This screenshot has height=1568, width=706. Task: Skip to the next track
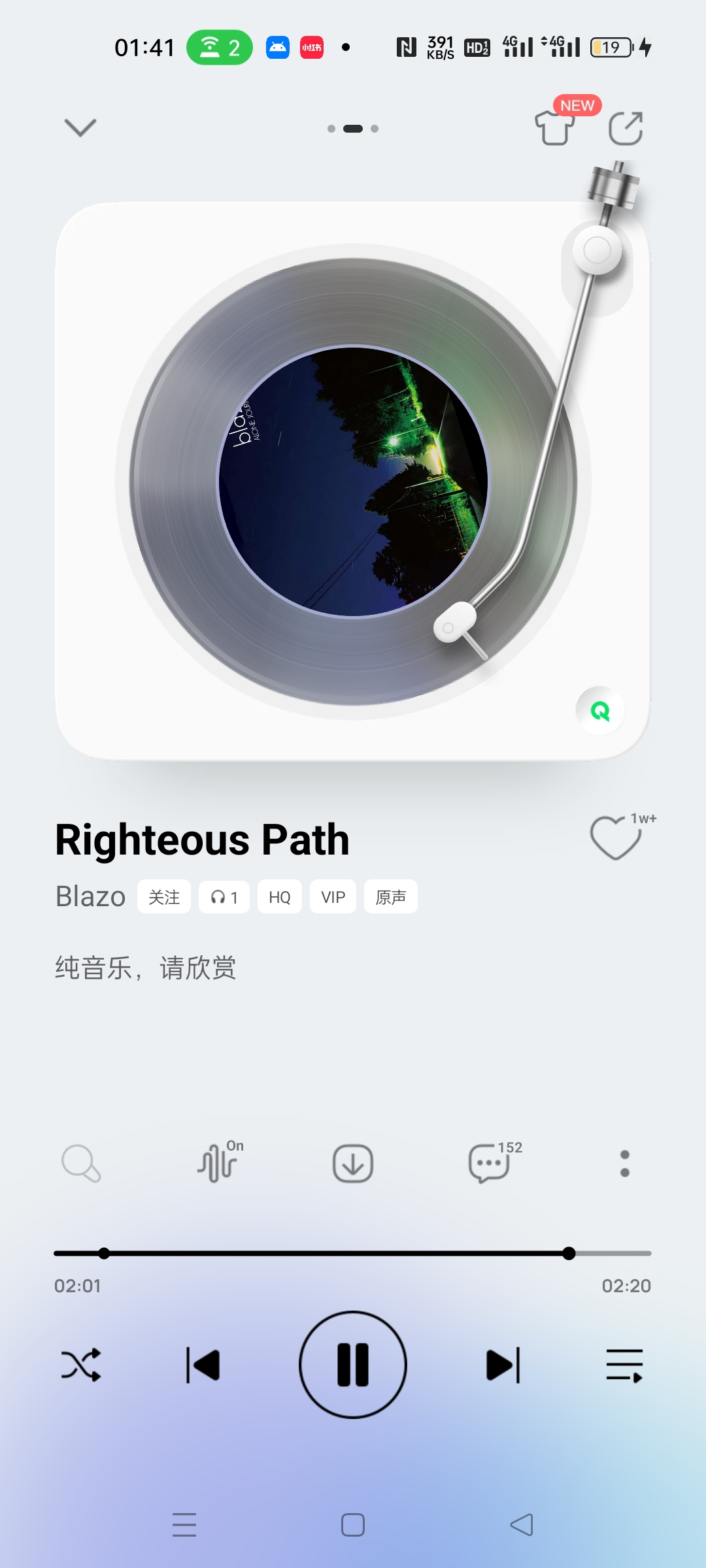pyautogui.click(x=503, y=1365)
